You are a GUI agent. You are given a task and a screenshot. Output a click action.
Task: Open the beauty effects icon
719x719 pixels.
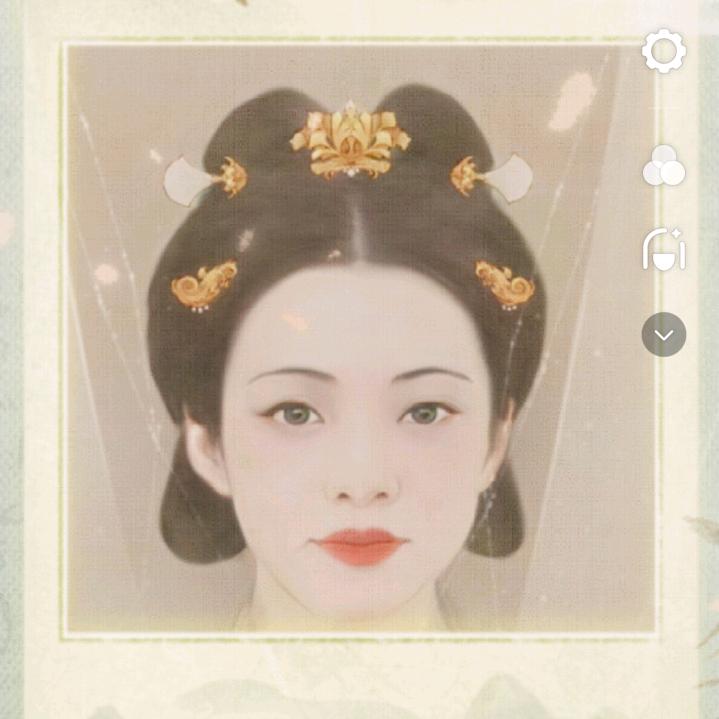click(x=664, y=250)
